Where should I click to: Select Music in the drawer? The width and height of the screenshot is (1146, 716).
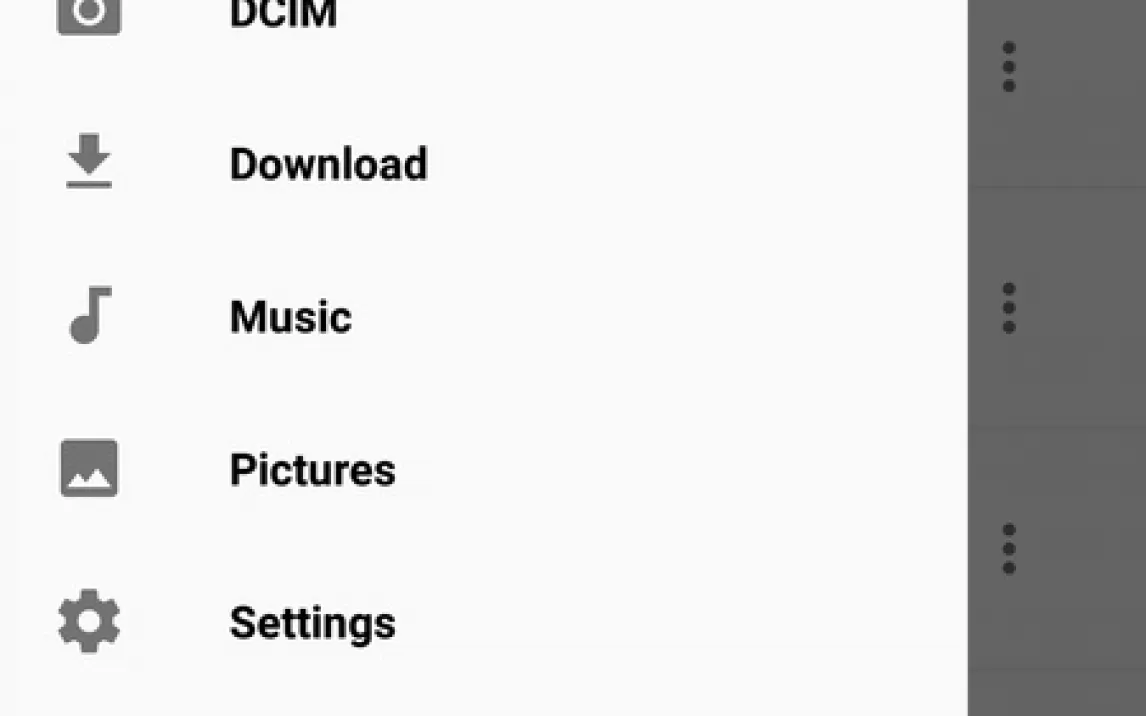coord(290,317)
